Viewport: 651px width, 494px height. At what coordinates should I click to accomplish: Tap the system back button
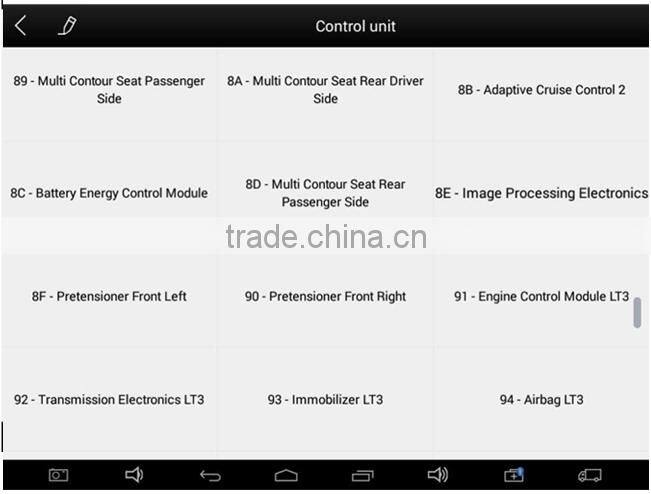point(210,475)
